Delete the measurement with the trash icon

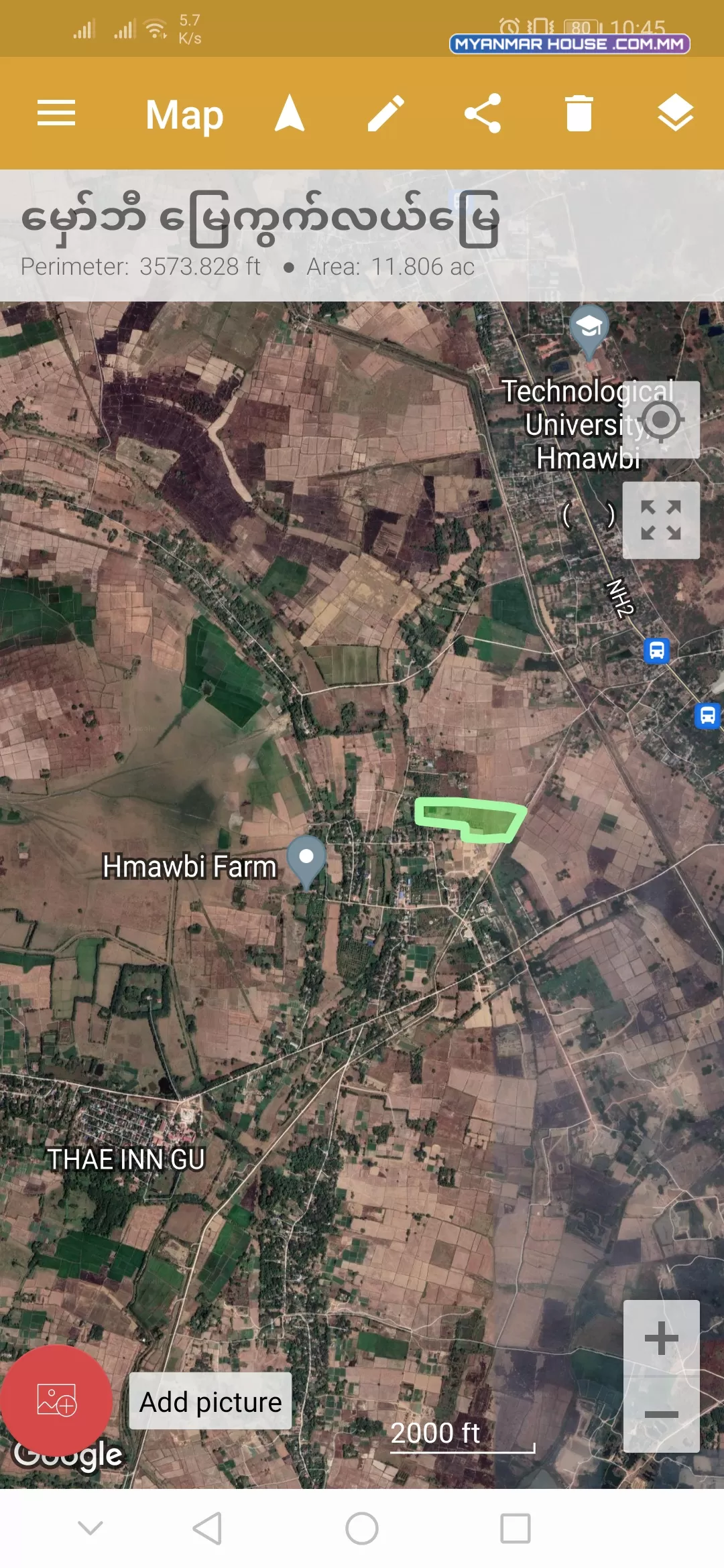click(x=579, y=113)
